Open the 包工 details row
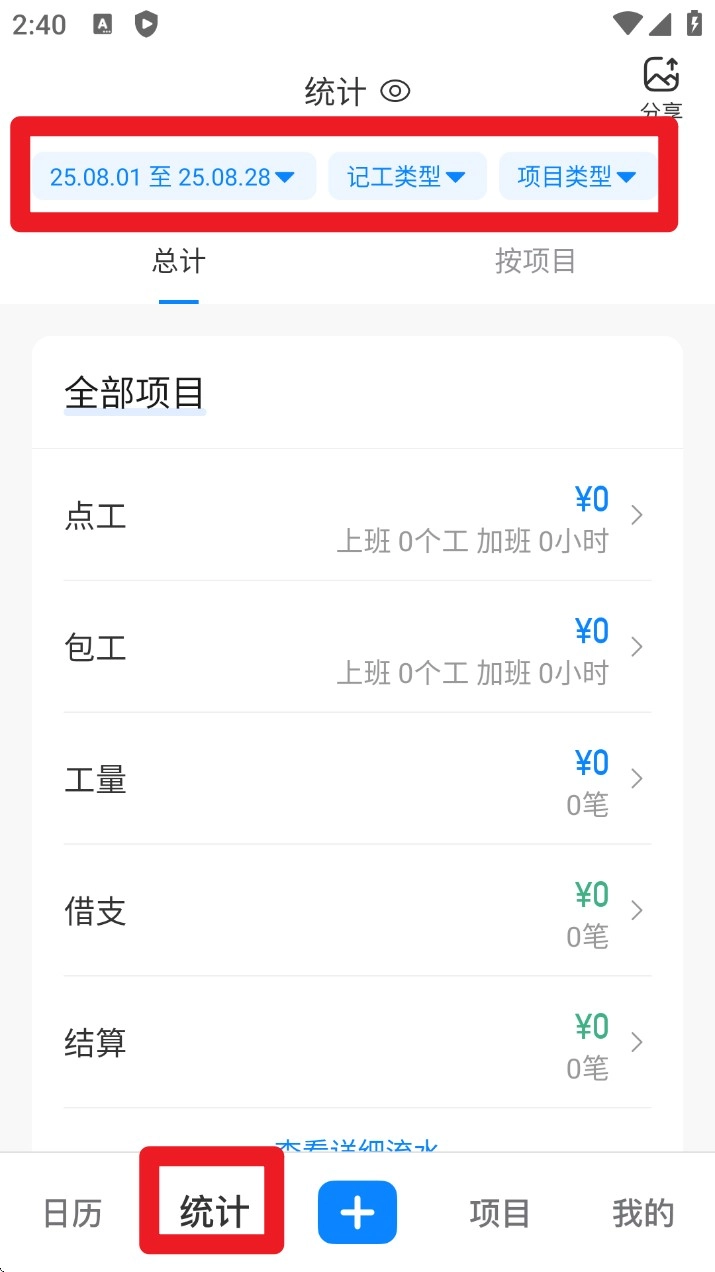This screenshot has height=1272, width=715. 357,647
